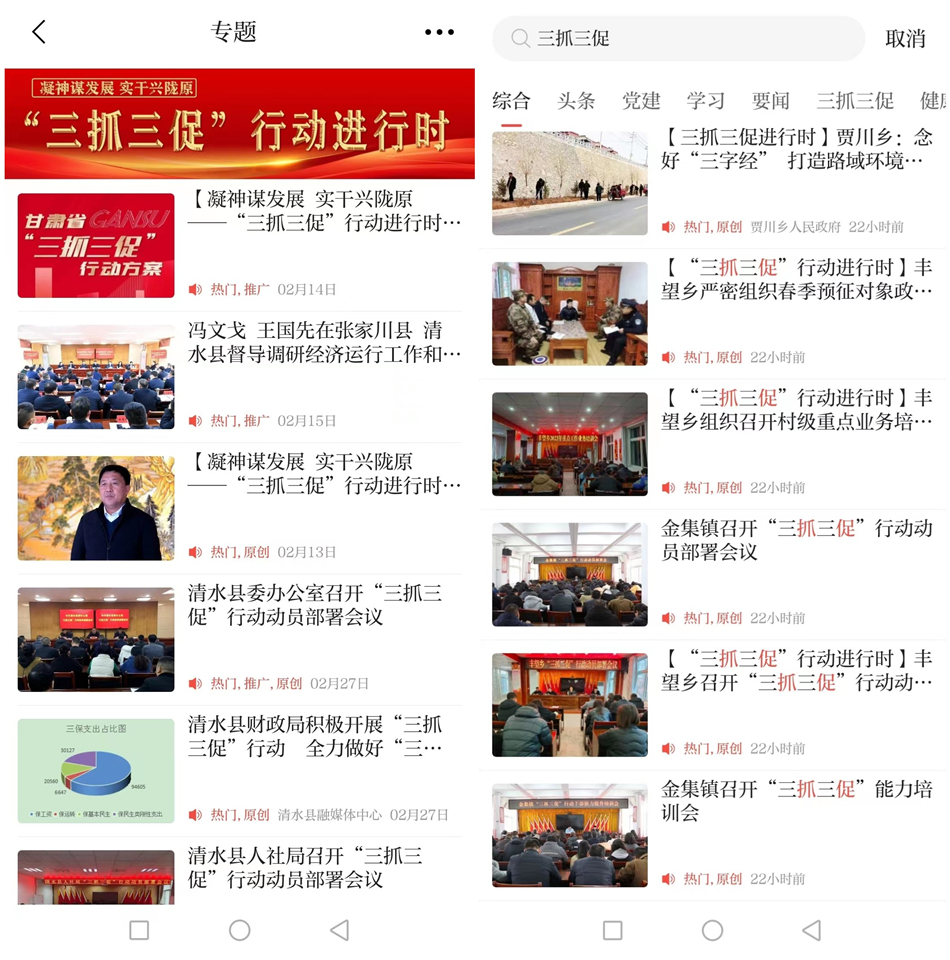Switch to the 要闻 tab
The image size is (950, 960).
pos(771,101)
